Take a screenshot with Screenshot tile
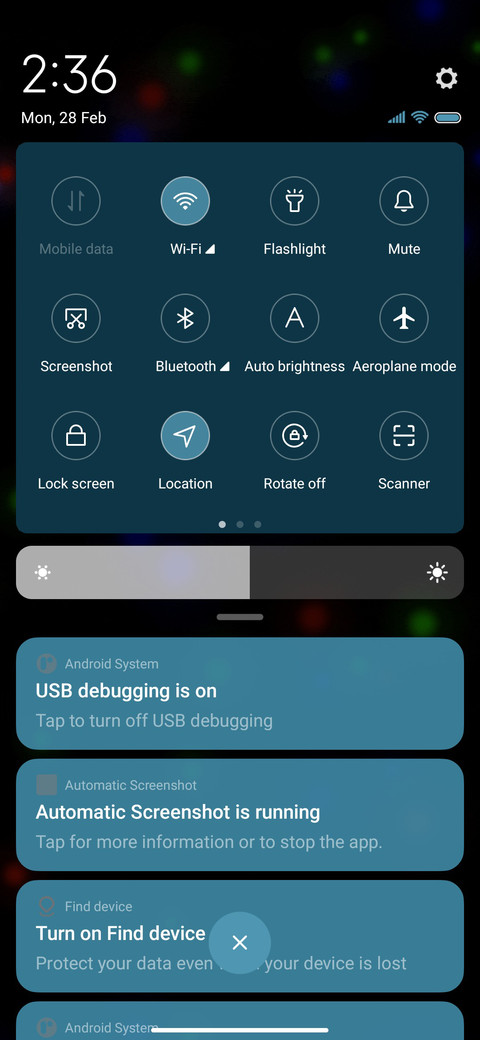Viewport: 480px width, 1040px height. (76, 318)
